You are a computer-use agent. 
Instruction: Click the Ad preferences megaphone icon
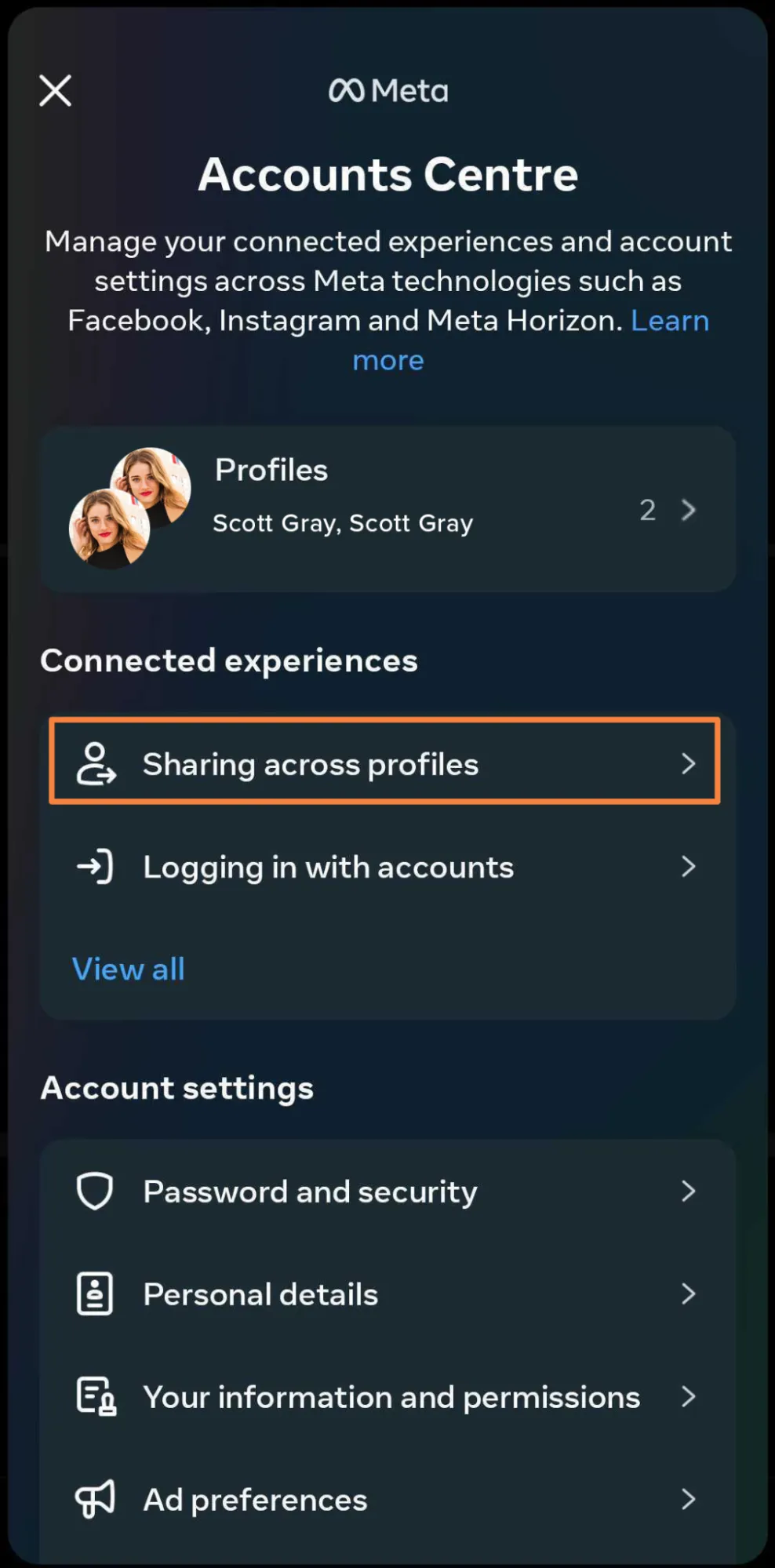tap(94, 1498)
